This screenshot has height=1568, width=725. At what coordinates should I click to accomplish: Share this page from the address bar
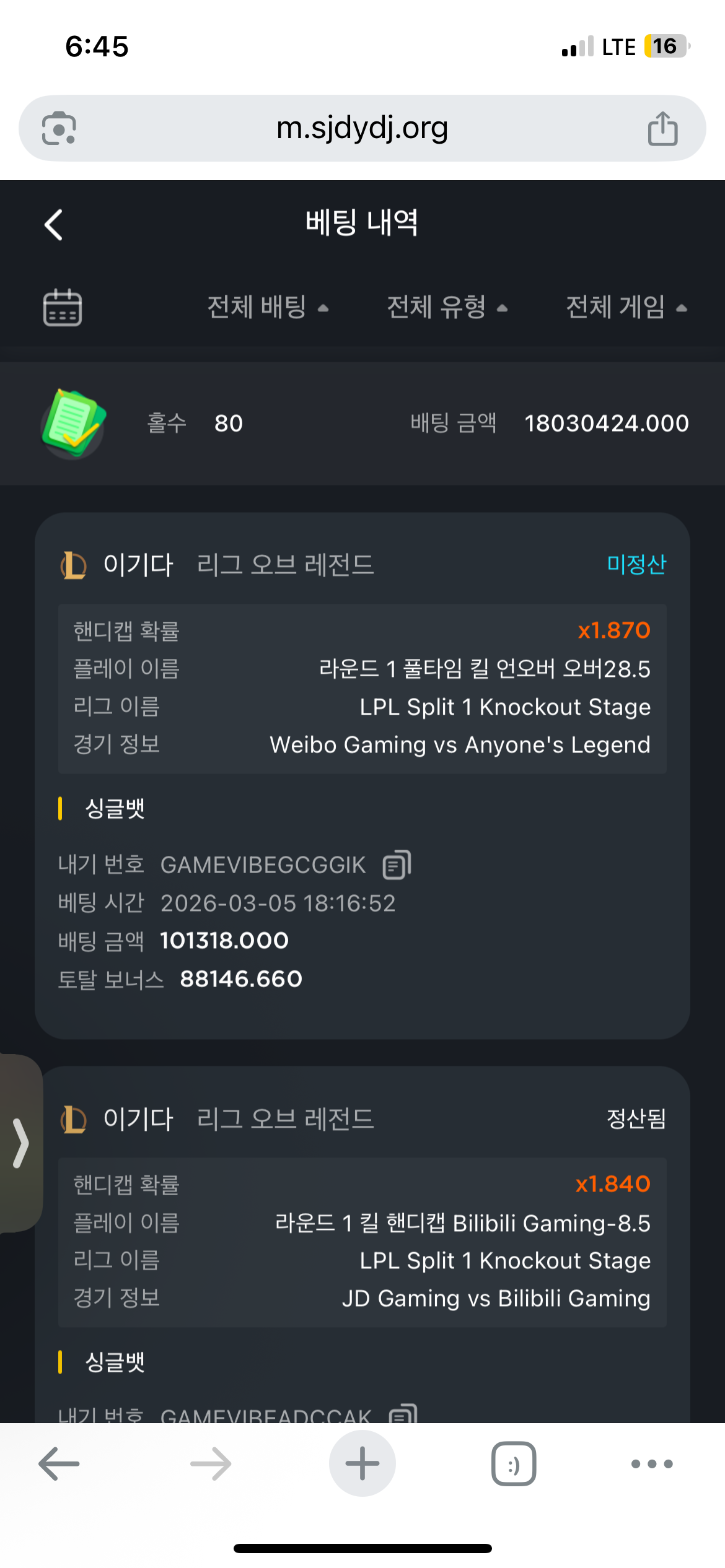(x=662, y=129)
